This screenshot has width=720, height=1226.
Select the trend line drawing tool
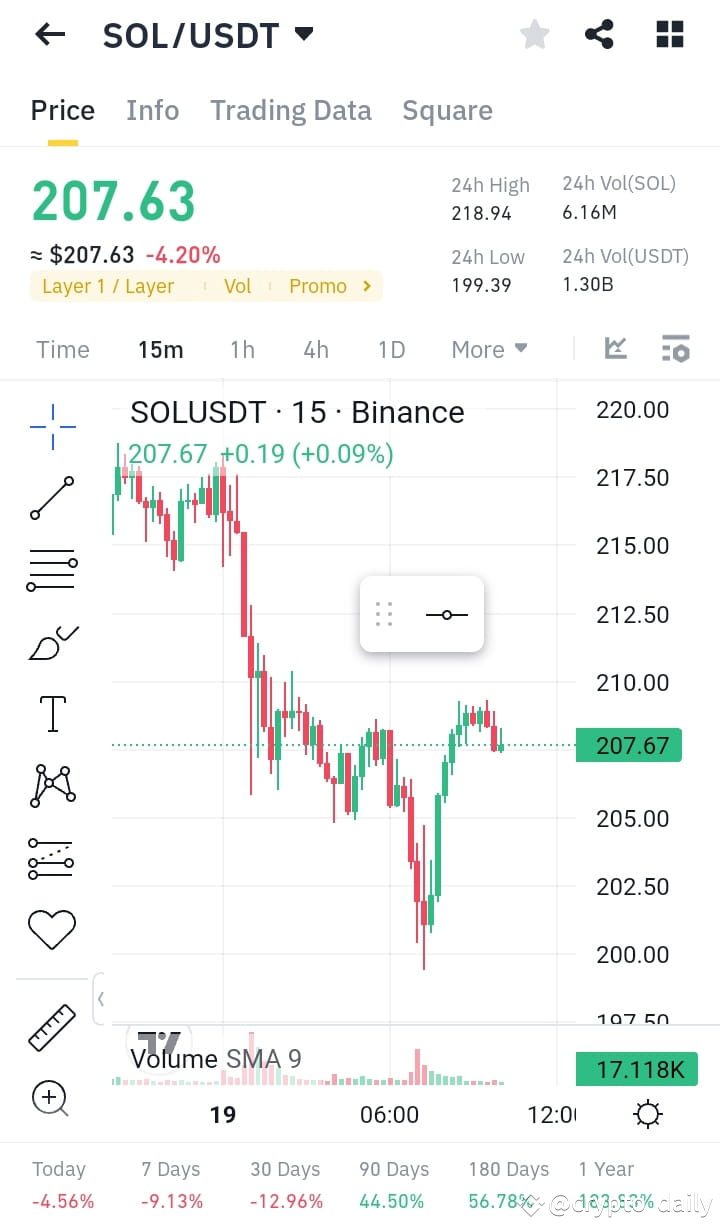pyautogui.click(x=52, y=497)
